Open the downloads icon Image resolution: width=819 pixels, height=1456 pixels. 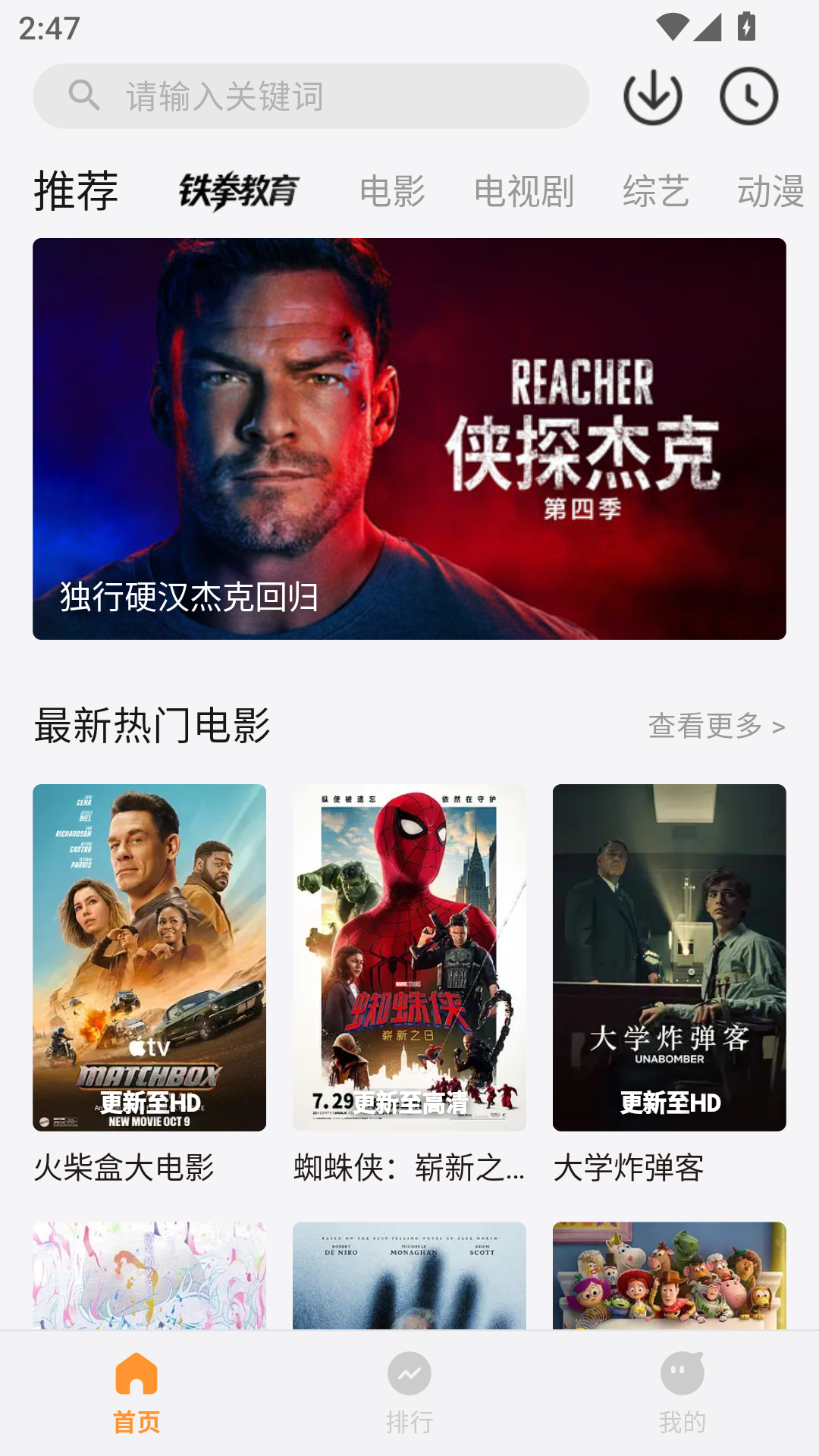tap(652, 96)
